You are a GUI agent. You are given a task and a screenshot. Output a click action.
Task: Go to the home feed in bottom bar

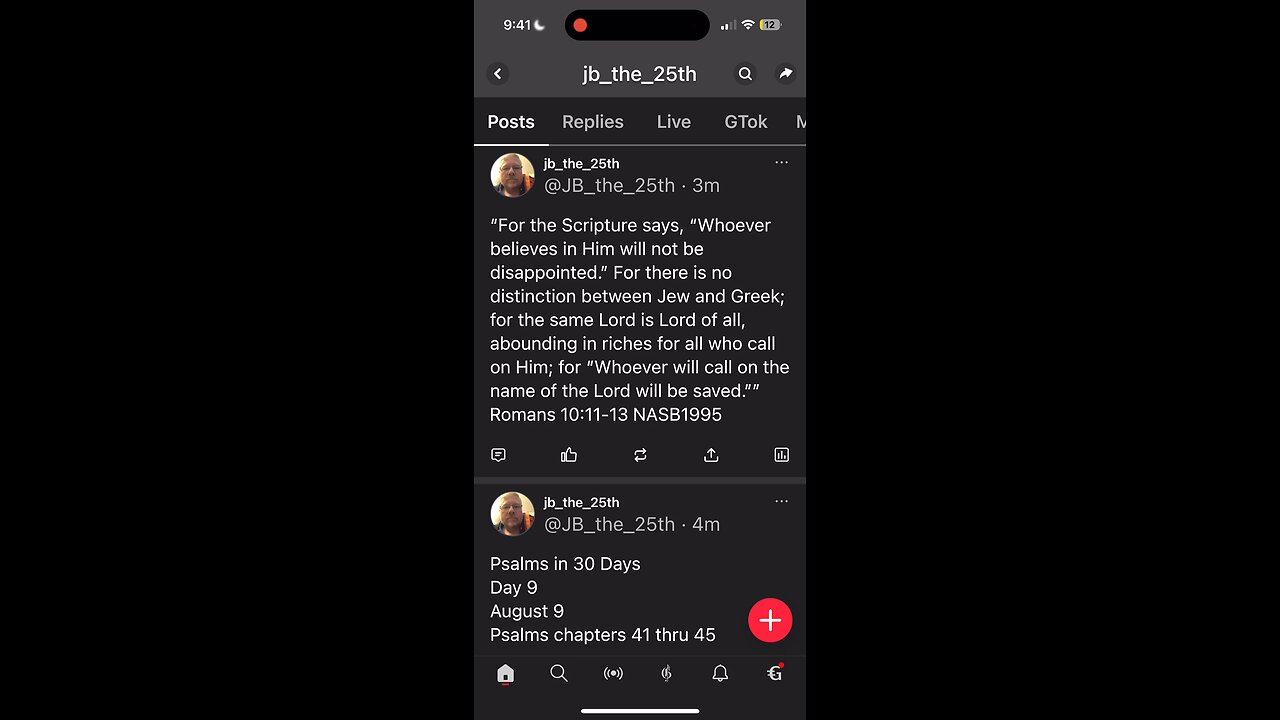pos(505,674)
